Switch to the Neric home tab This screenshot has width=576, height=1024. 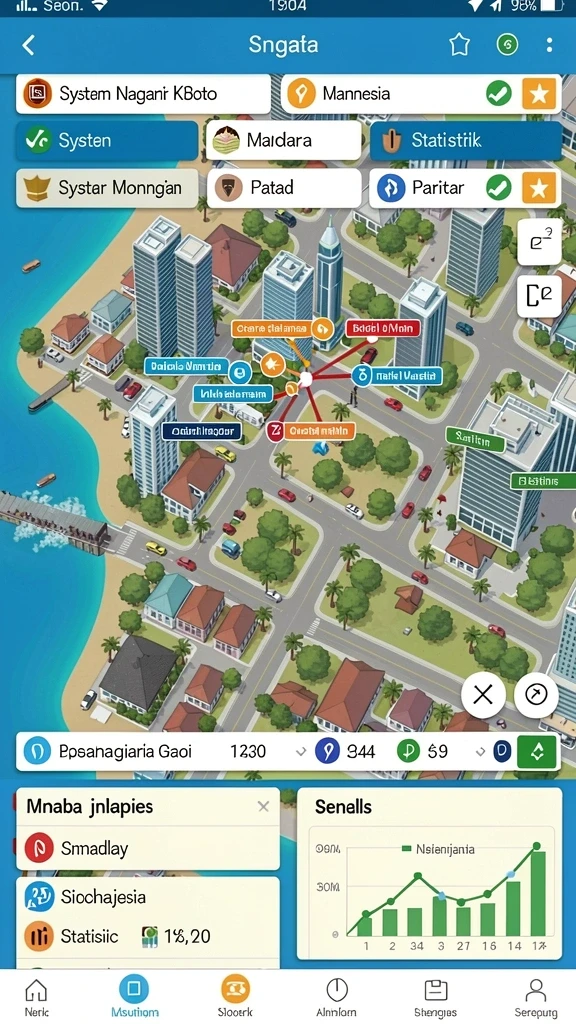pyautogui.click(x=37, y=999)
